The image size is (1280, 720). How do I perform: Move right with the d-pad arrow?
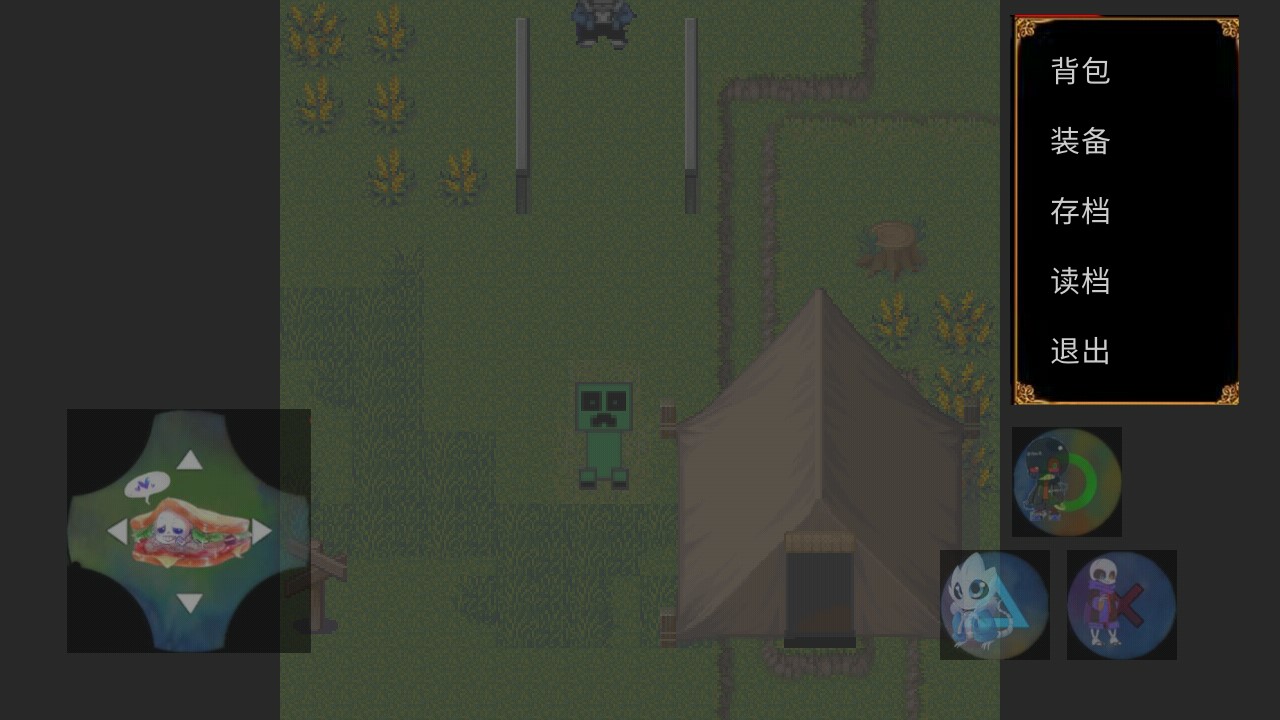click(262, 532)
